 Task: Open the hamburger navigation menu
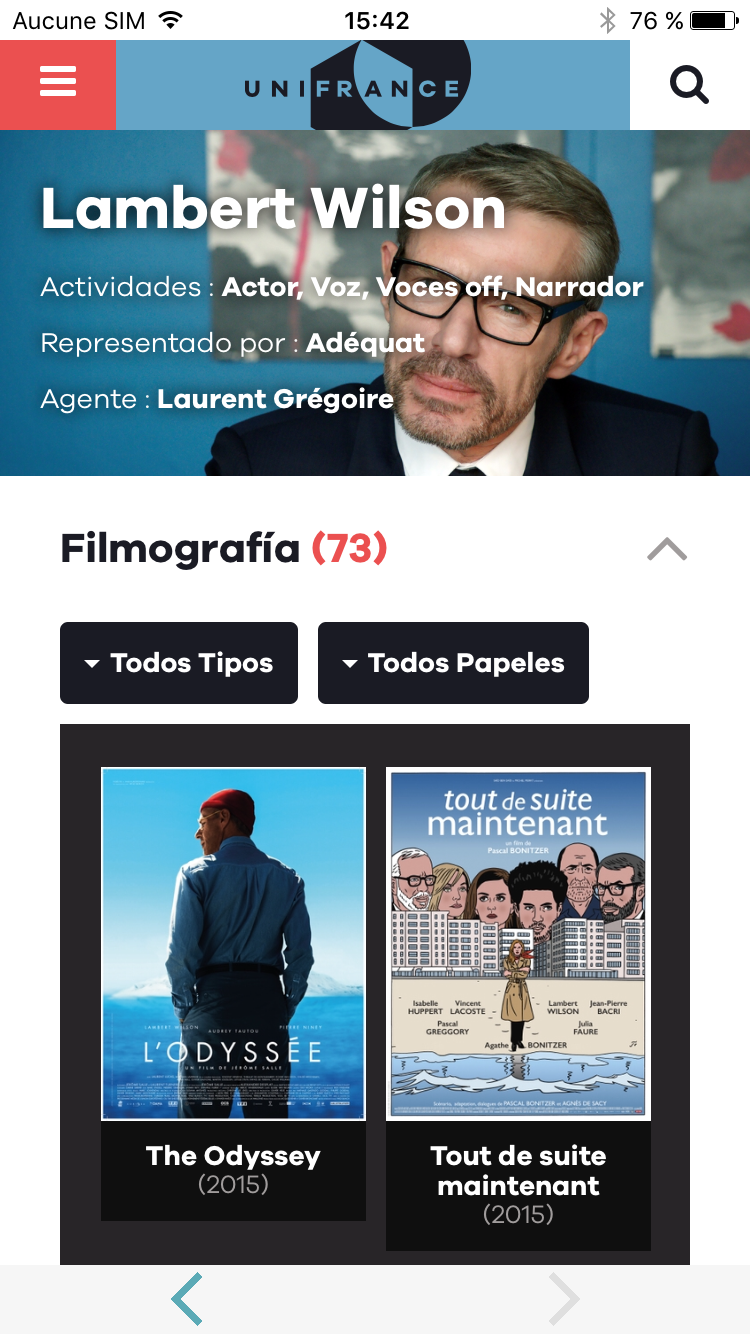[x=57, y=84]
